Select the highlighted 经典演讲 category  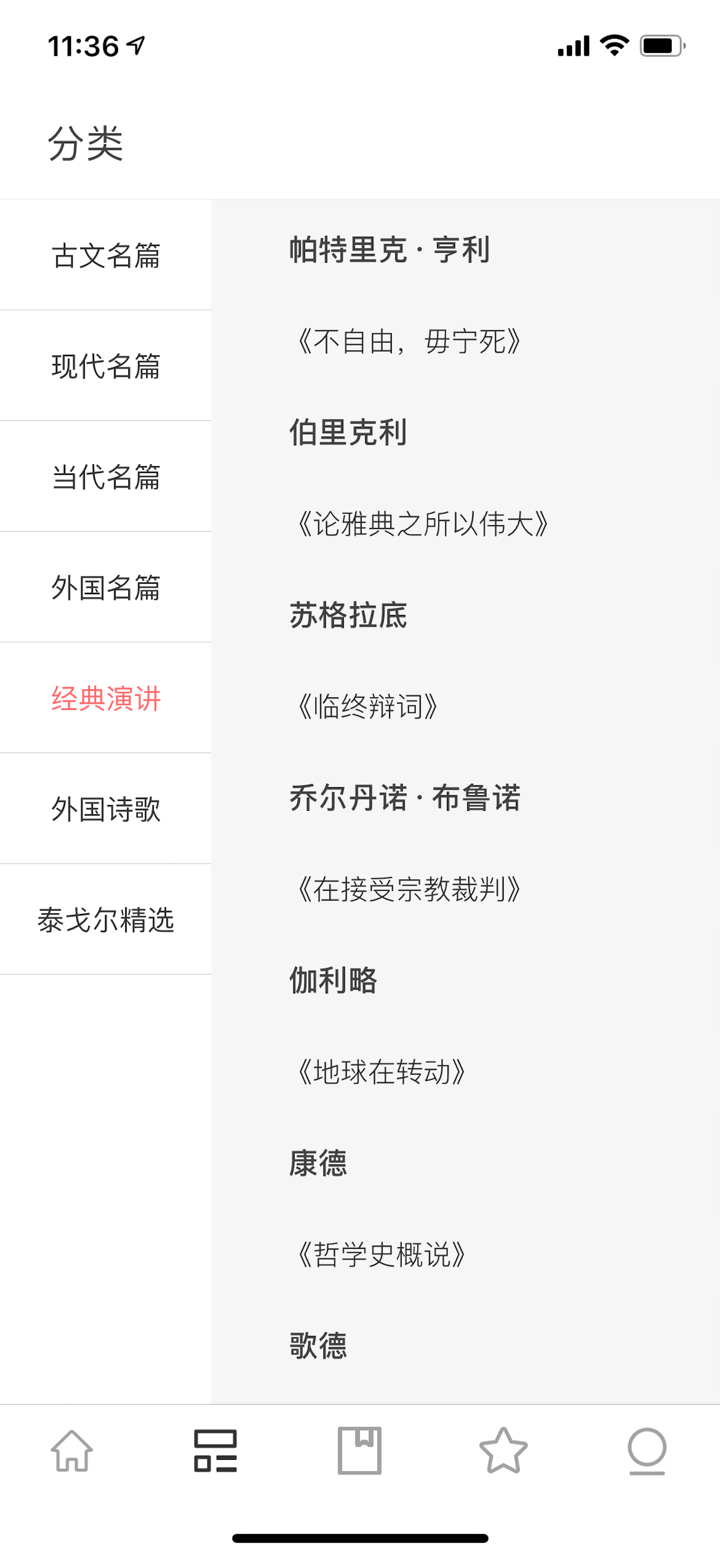[105, 697]
